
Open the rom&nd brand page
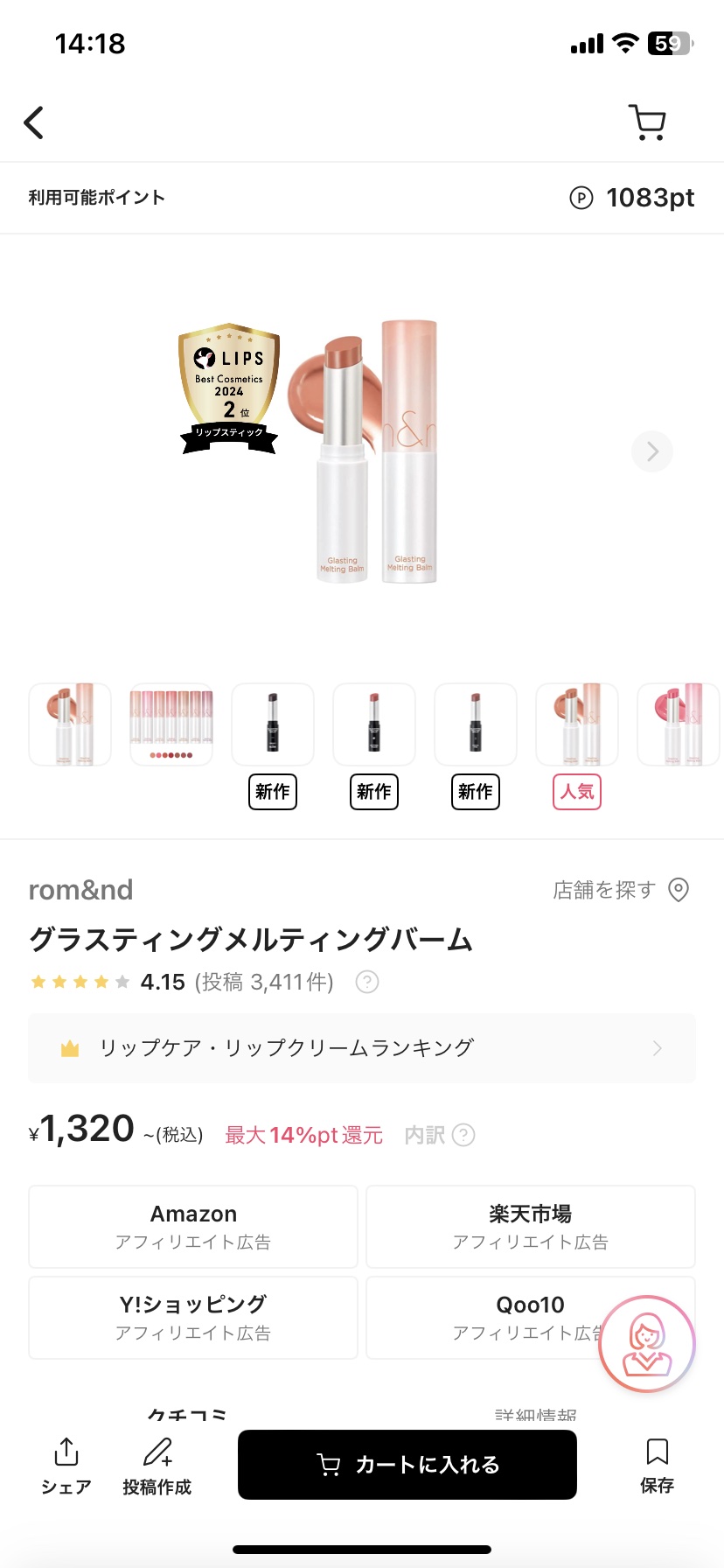(x=80, y=890)
